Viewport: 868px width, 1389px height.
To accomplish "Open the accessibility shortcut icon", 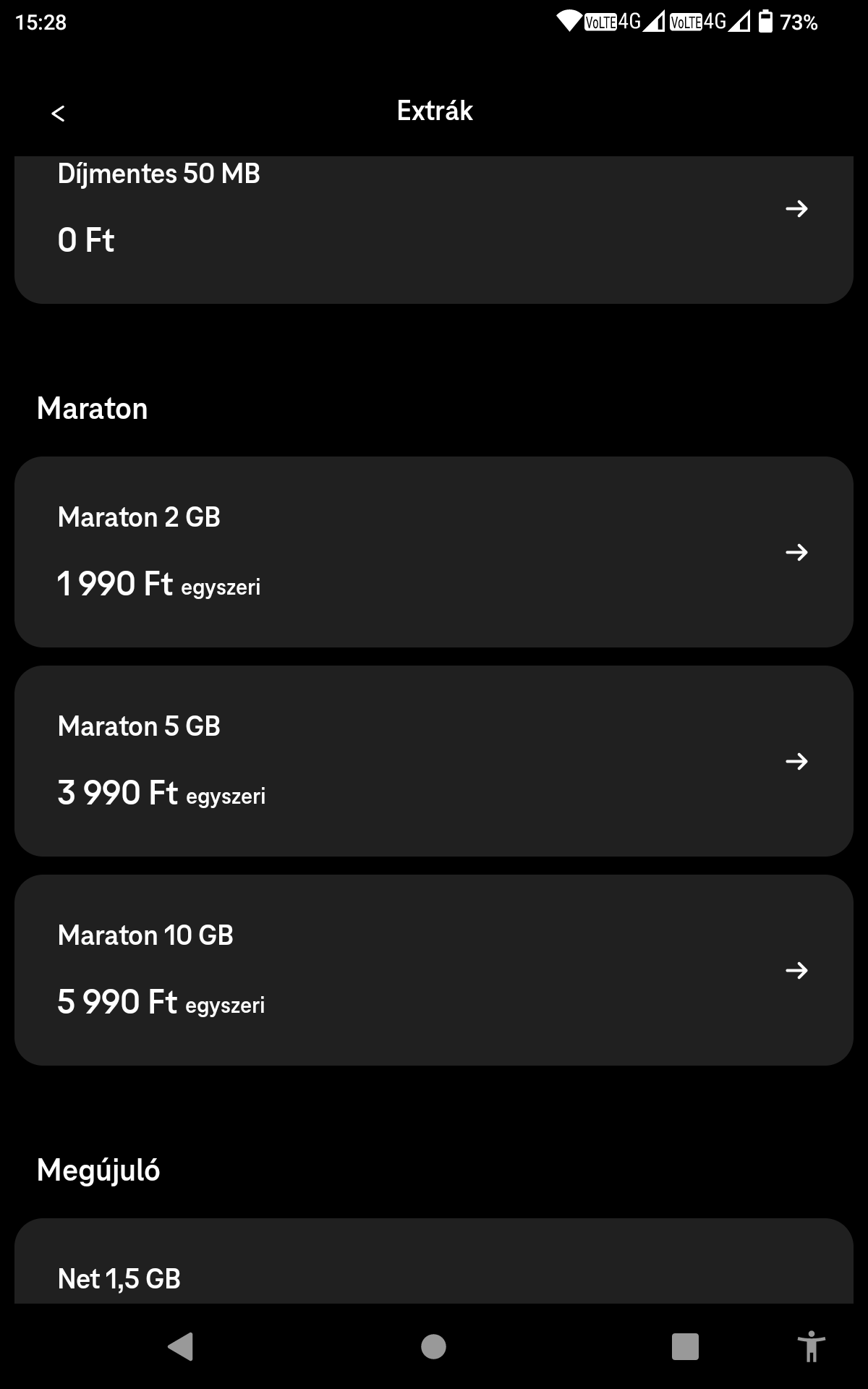I will (x=811, y=1346).
